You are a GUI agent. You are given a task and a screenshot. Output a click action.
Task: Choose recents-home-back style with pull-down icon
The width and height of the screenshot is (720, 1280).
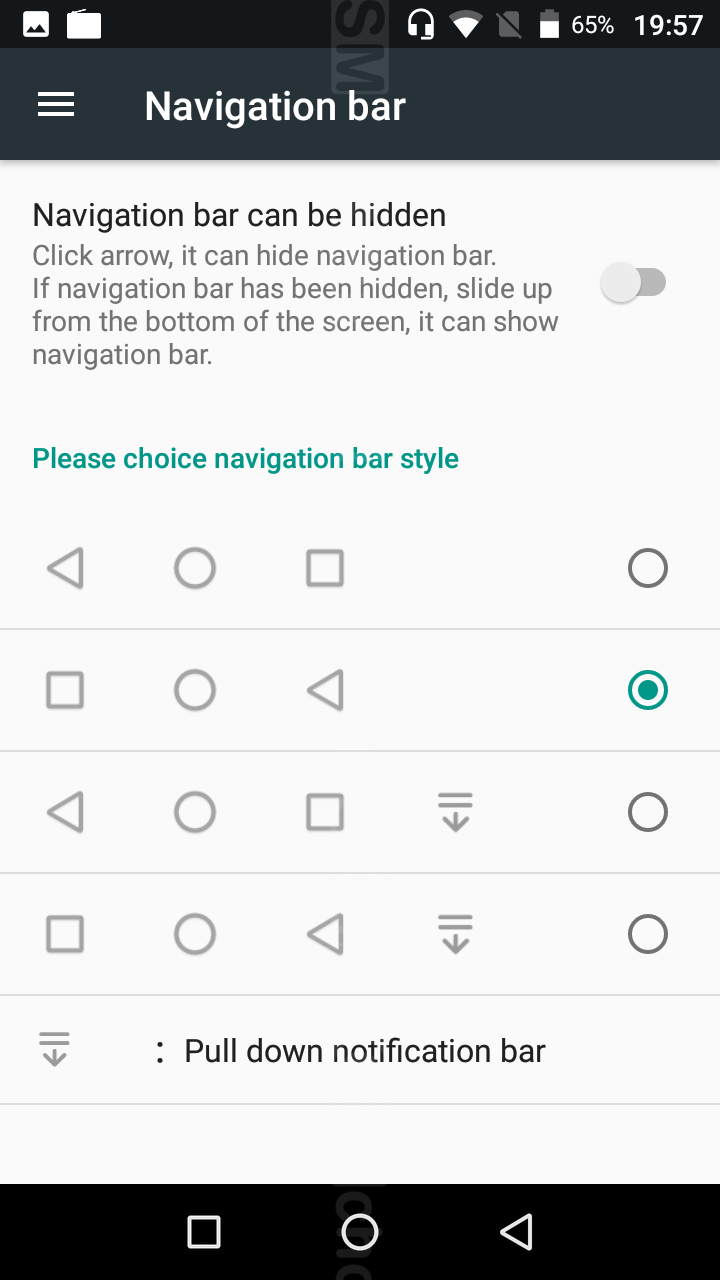point(648,935)
